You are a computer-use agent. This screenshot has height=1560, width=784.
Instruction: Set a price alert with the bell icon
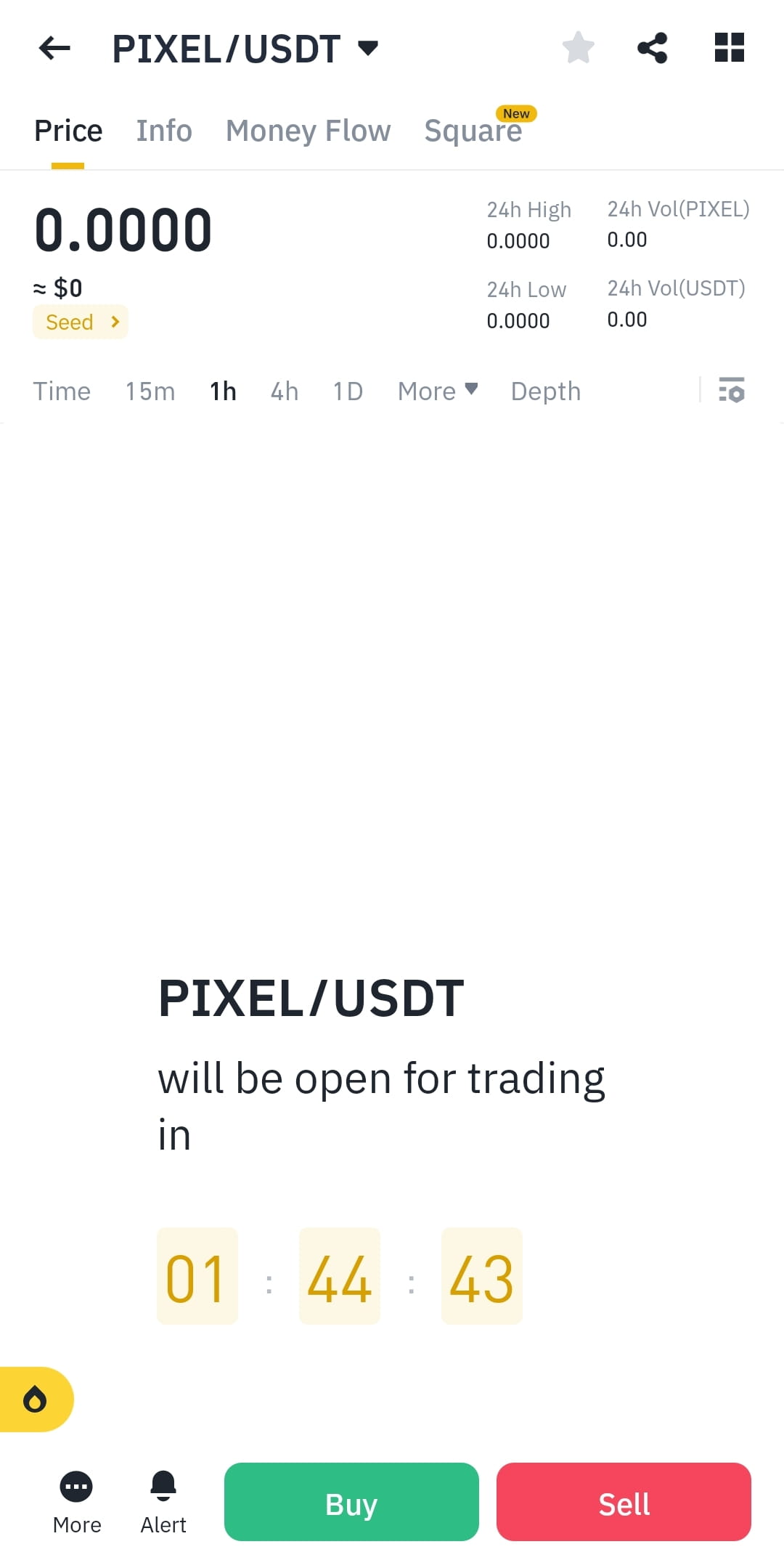click(x=163, y=1482)
